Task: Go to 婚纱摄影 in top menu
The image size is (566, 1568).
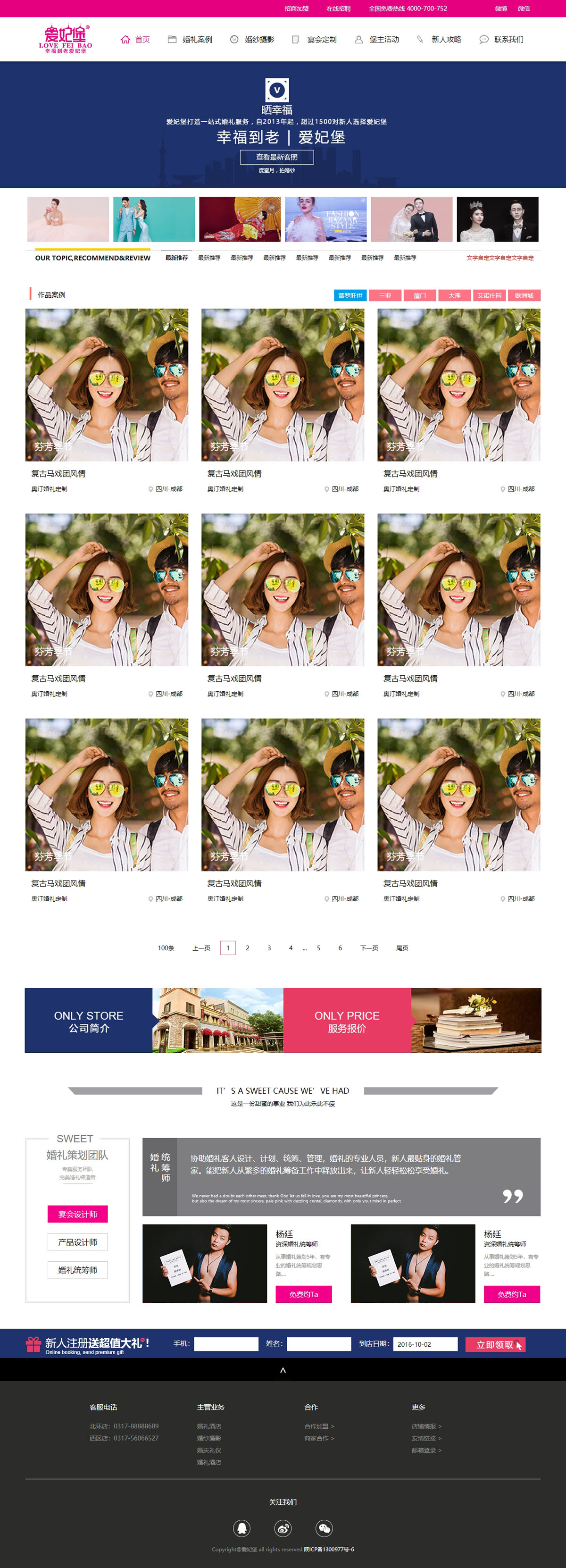Action: pos(258,40)
